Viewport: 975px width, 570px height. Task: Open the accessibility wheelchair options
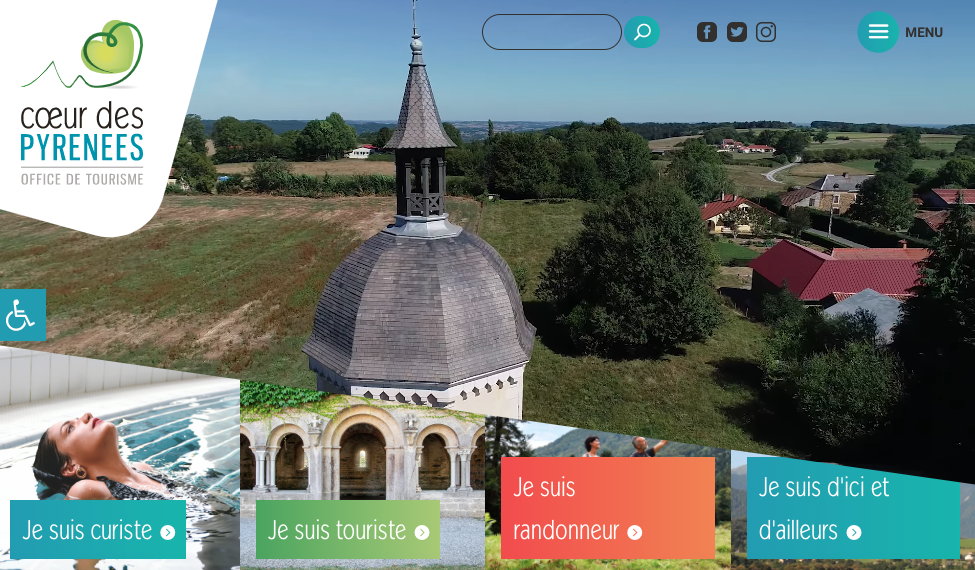(20, 316)
